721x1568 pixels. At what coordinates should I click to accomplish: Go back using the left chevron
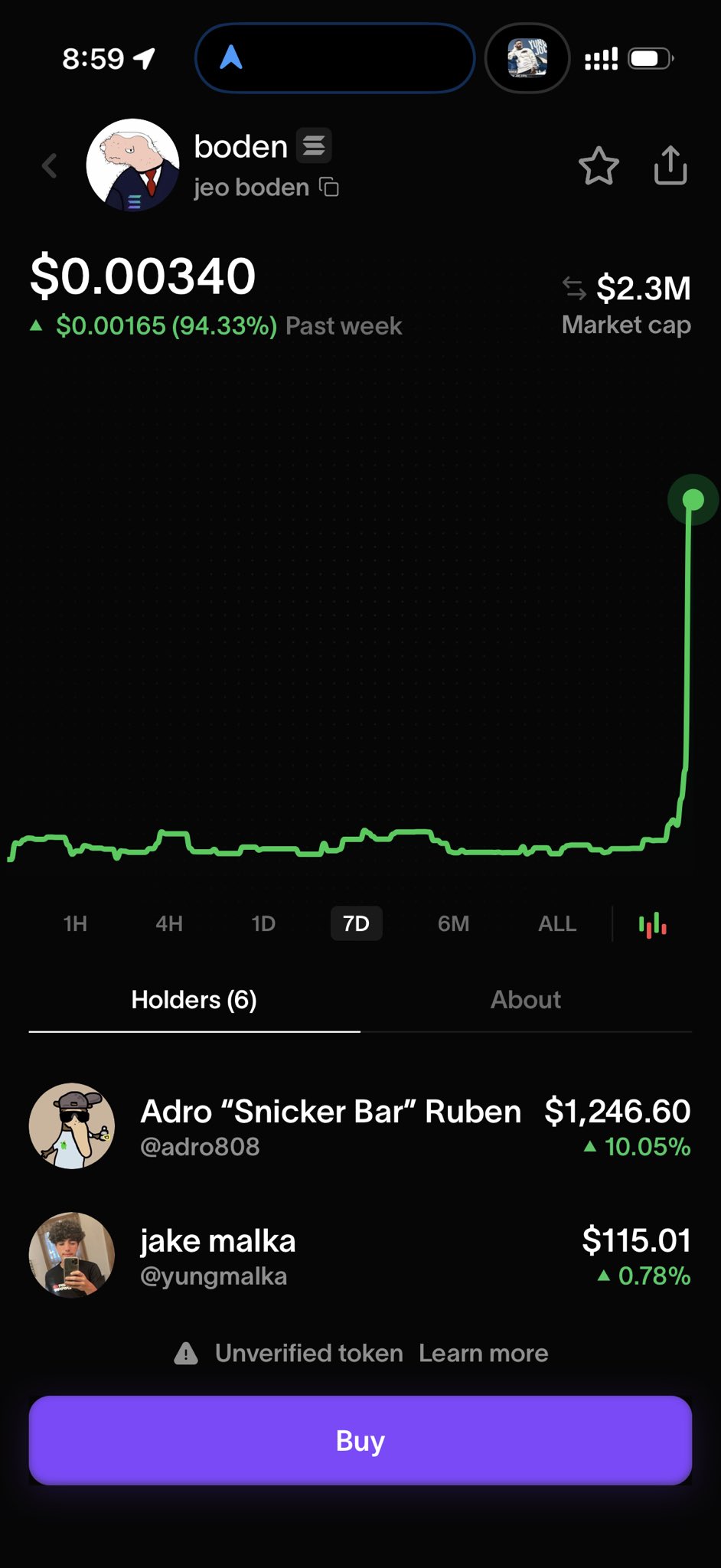pyautogui.click(x=51, y=165)
